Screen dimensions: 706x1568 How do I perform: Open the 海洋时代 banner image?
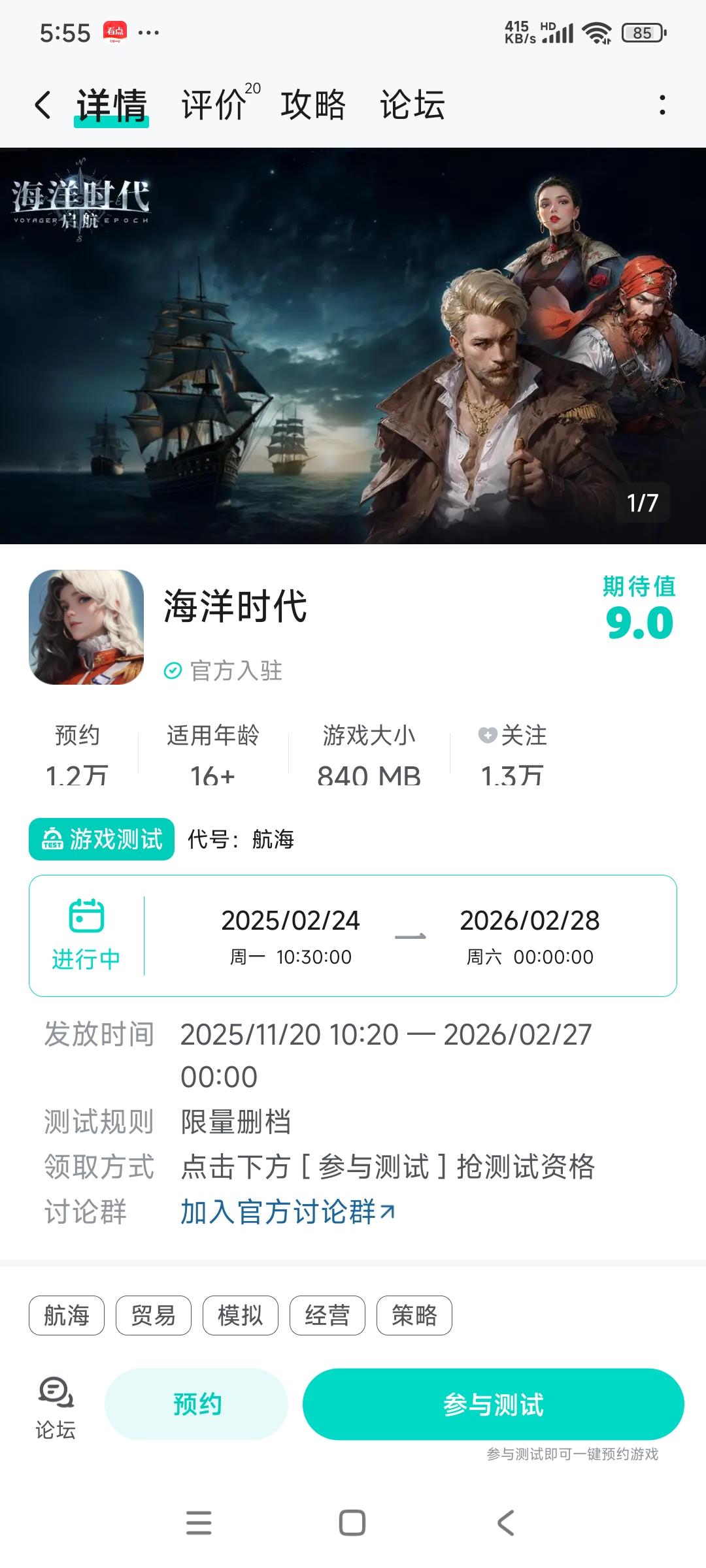click(353, 346)
